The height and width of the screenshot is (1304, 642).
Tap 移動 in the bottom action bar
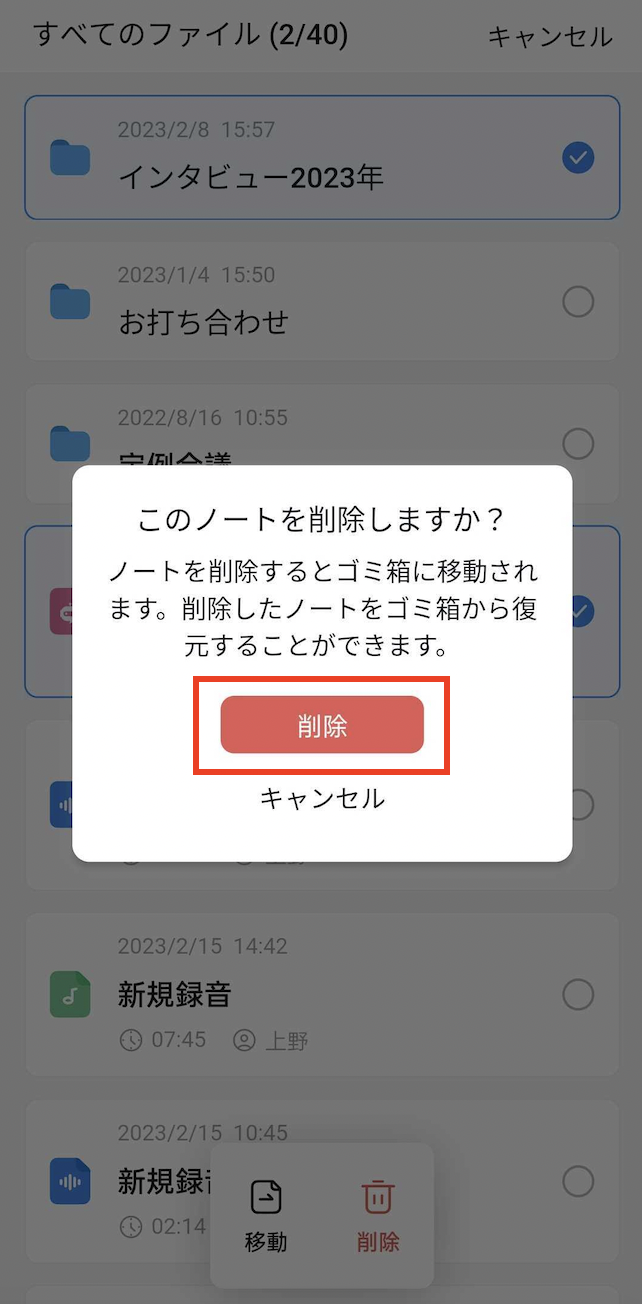click(266, 1215)
